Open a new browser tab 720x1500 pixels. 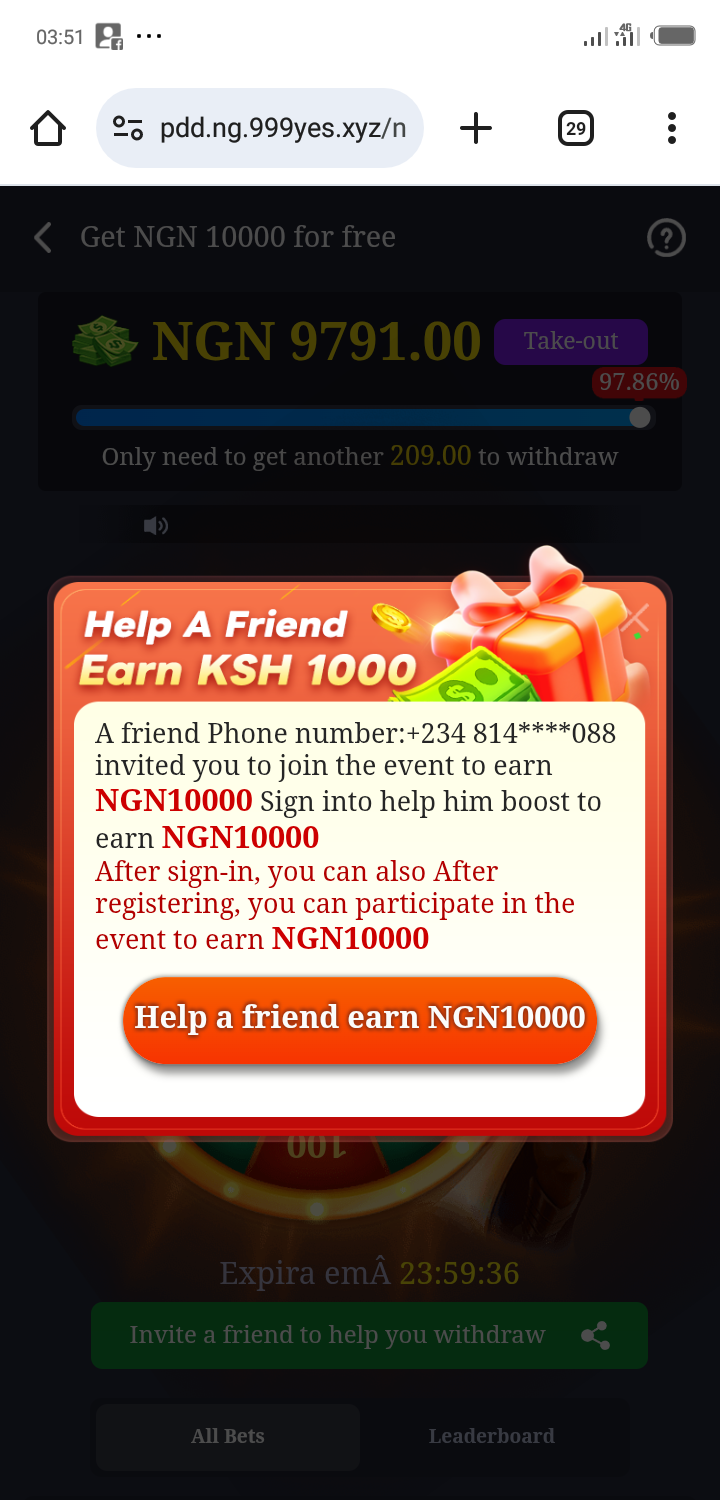tap(476, 128)
